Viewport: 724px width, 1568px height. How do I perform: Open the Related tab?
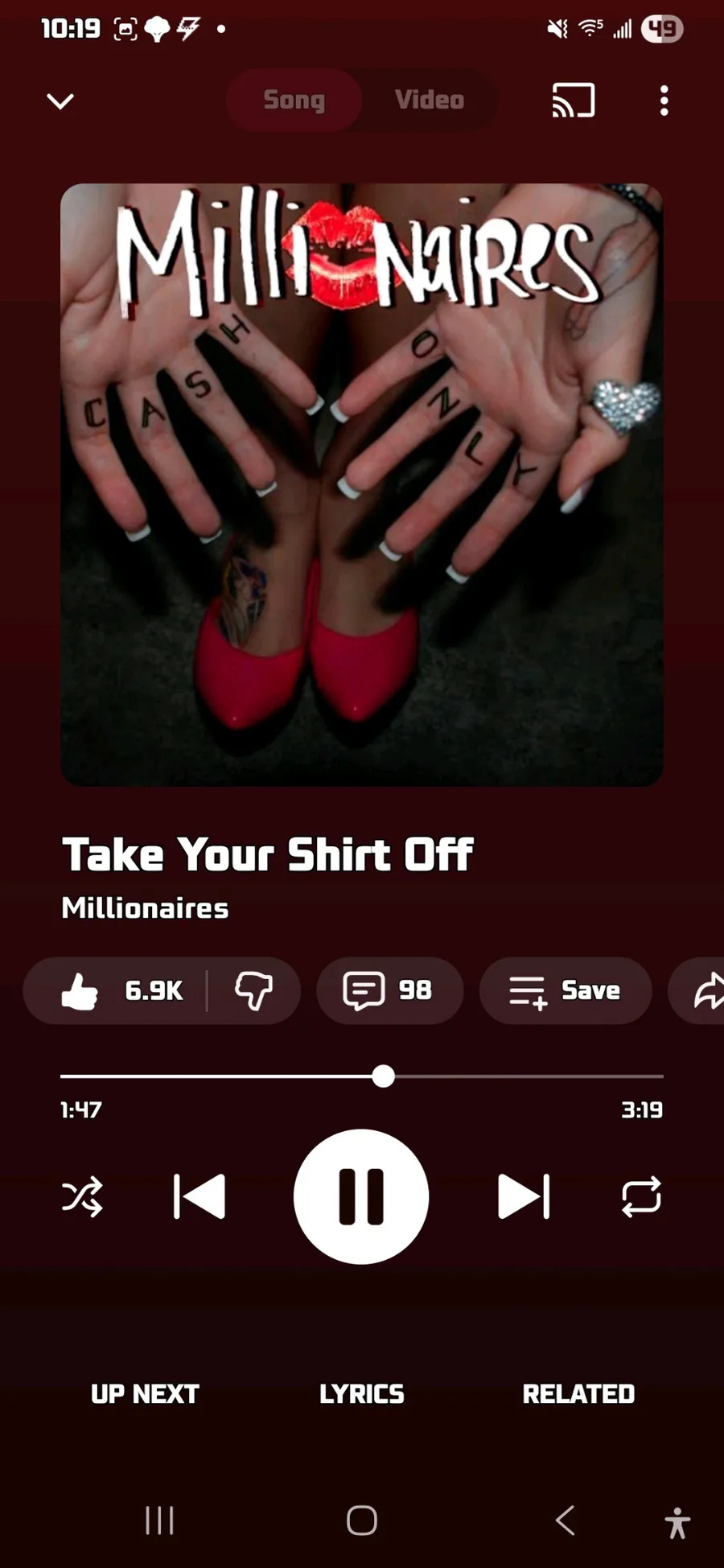[578, 1393]
